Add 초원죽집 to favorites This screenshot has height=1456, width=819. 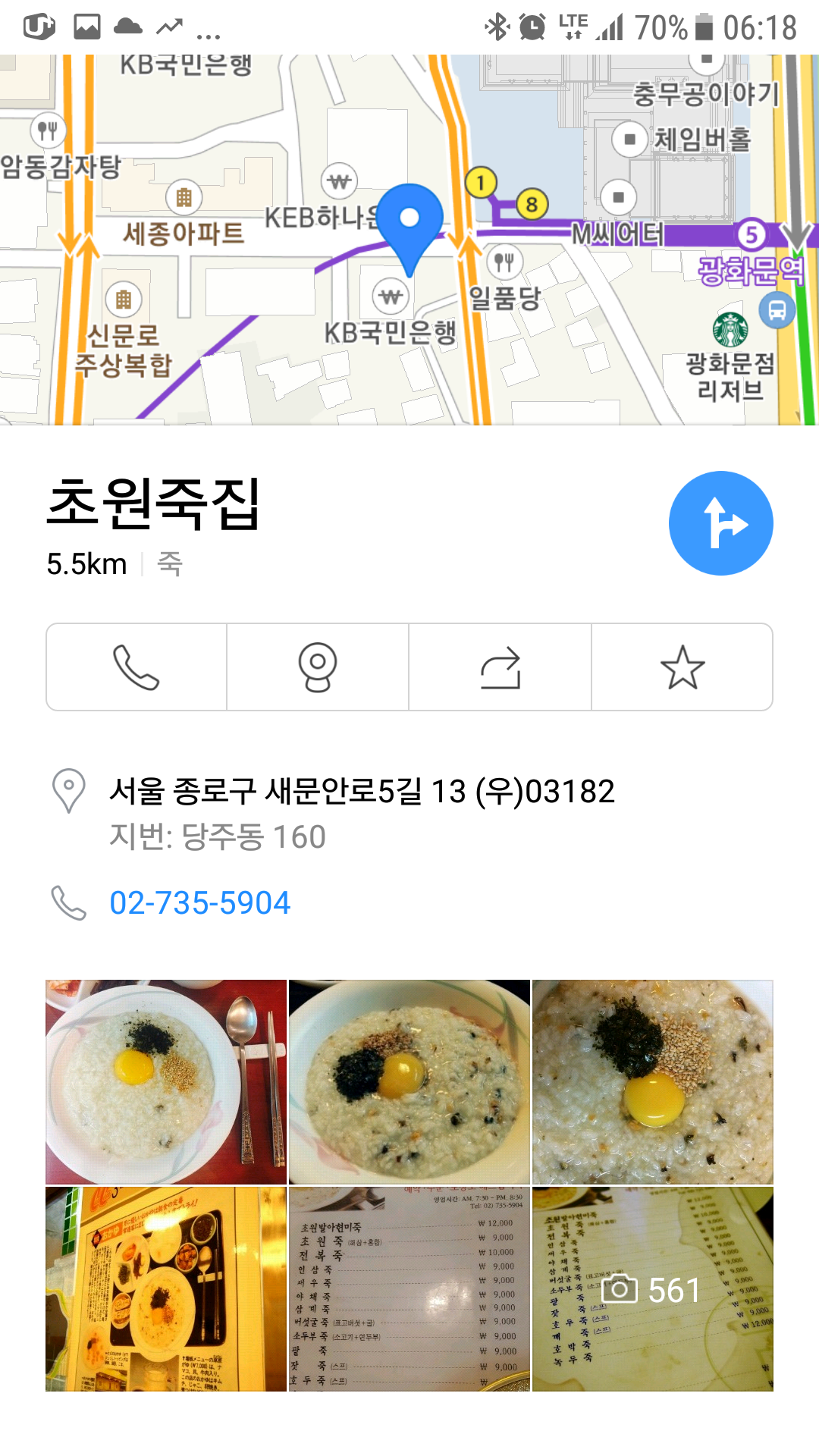click(682, 667)
